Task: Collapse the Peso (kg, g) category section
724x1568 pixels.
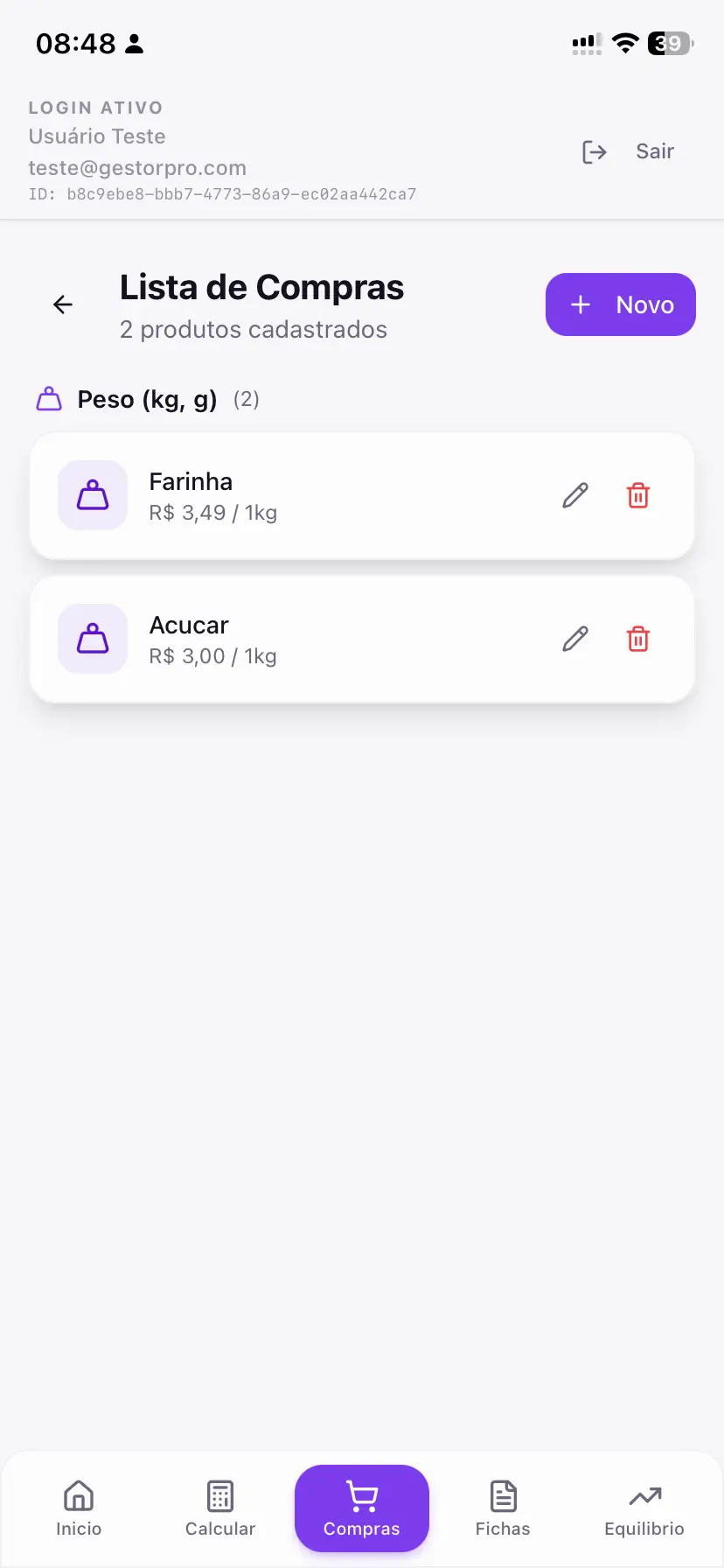Action: coord(146,399)
